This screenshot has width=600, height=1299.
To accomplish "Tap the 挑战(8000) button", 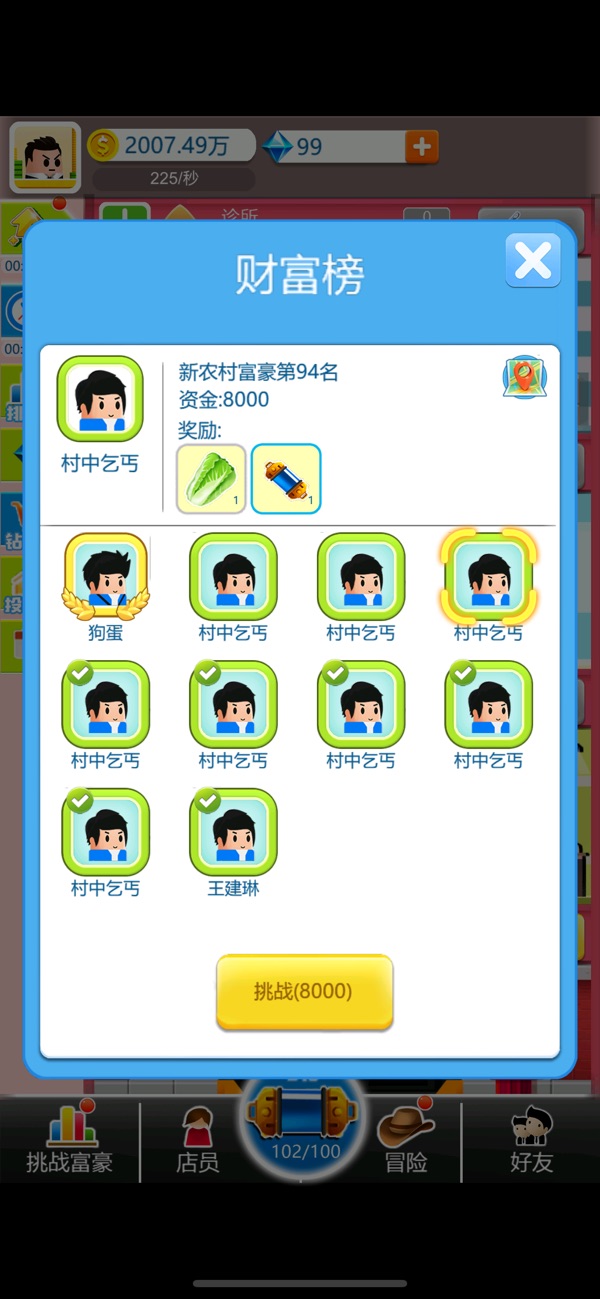I will tap(304, 991).
